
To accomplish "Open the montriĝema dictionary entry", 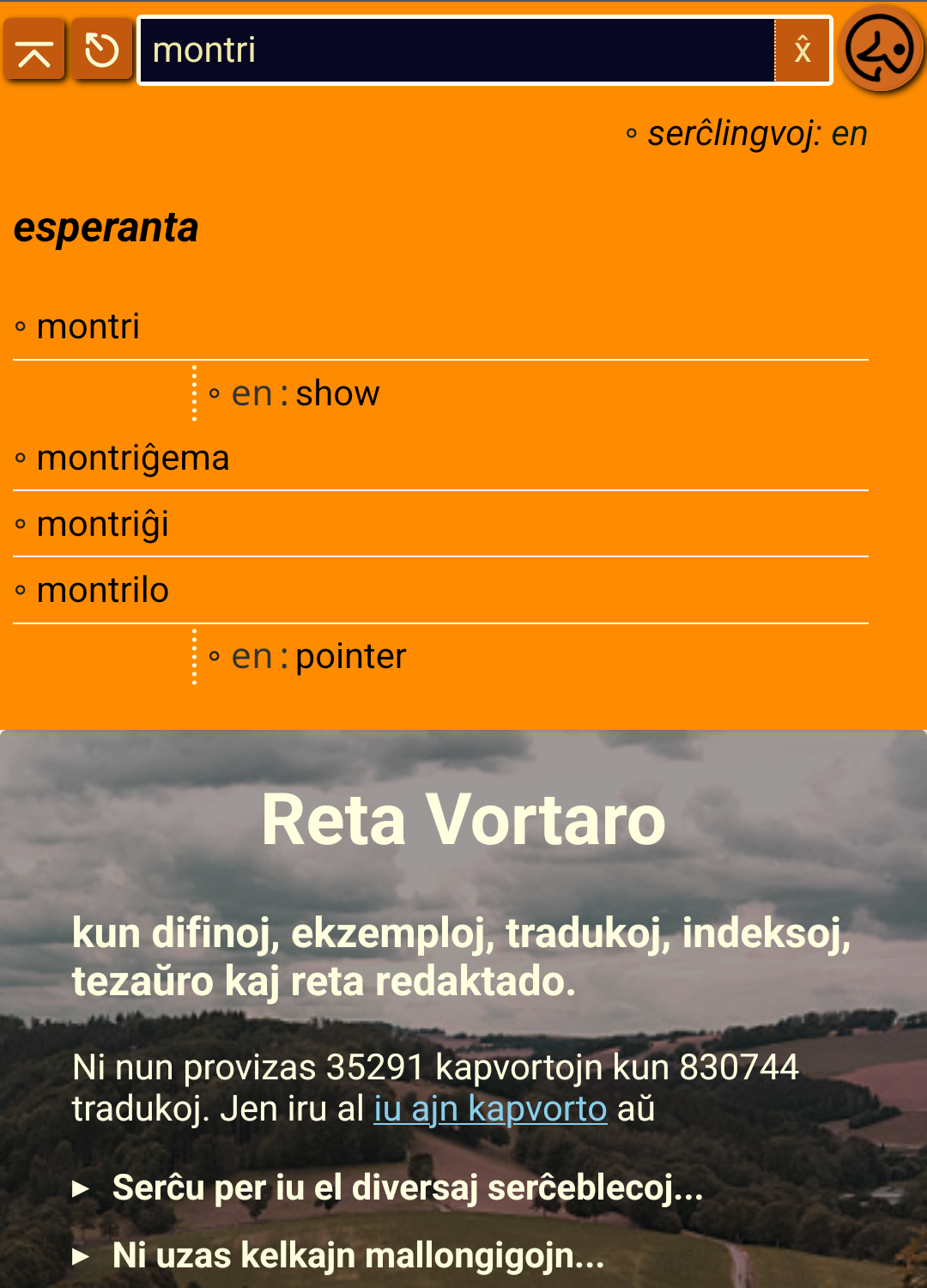I will [x=133, y=458].
